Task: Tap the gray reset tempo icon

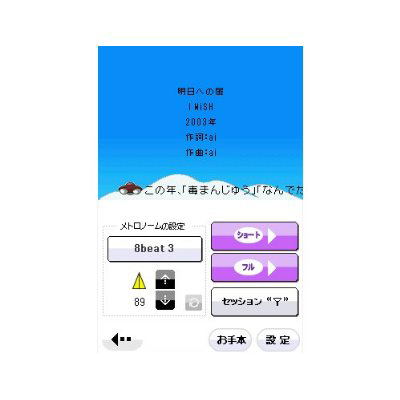Action: click(x=193, y=303)
